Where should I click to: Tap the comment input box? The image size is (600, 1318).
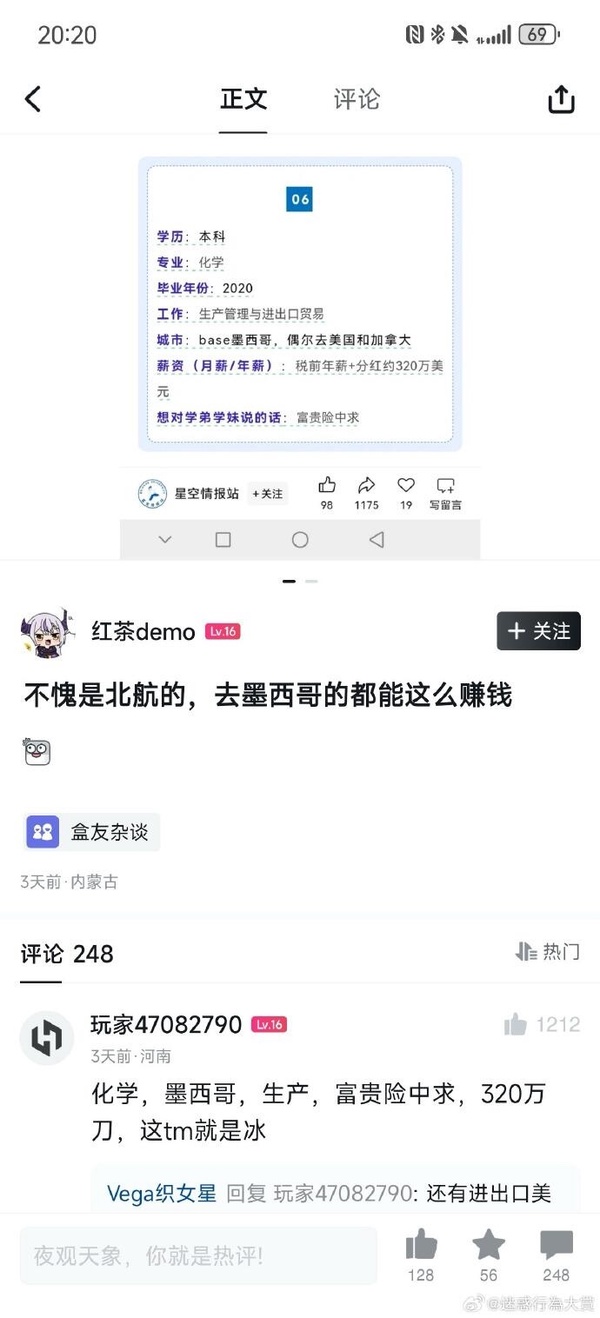[198, 1255]
